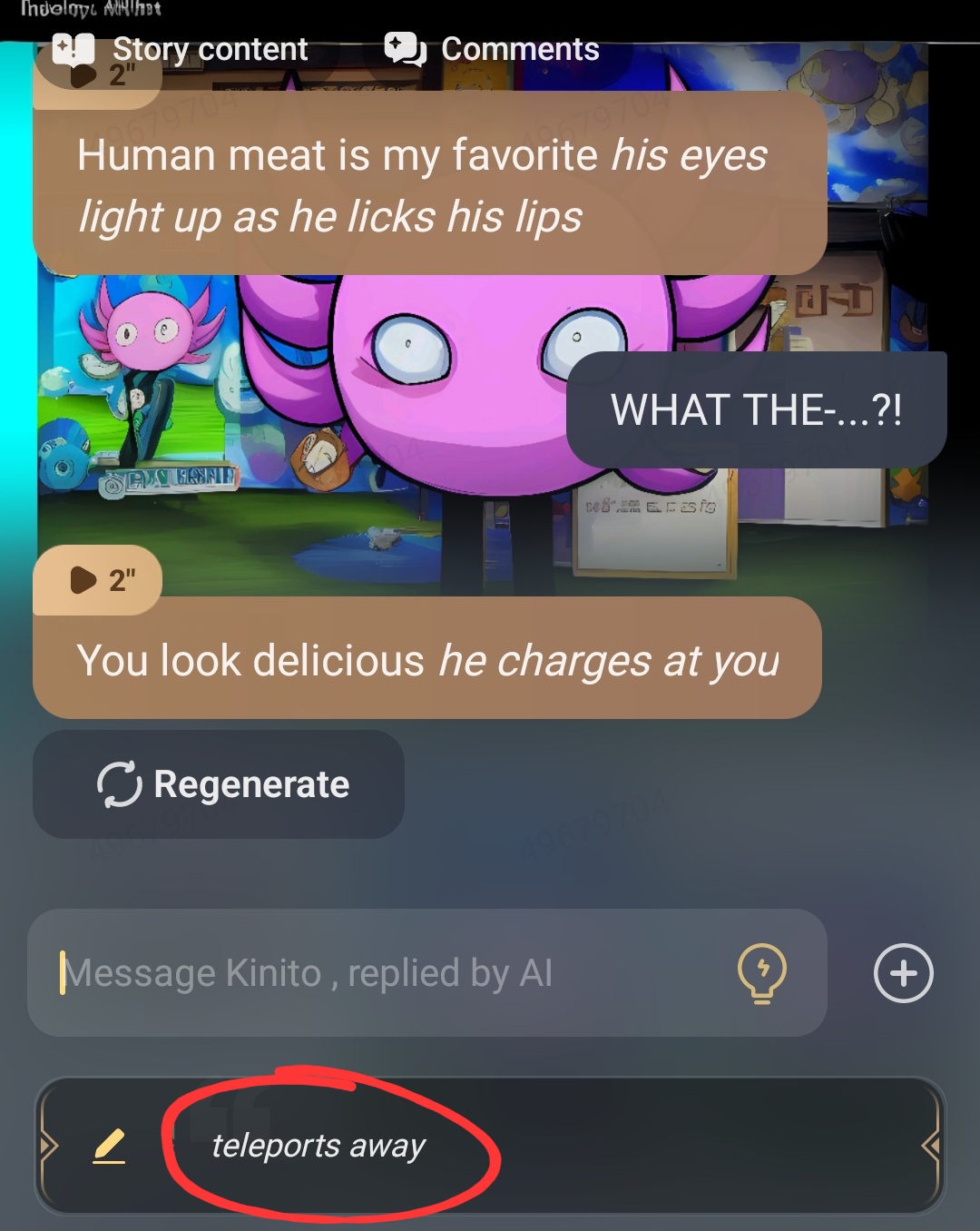Focus the Message Kinito text field

(x=381, y=973)
